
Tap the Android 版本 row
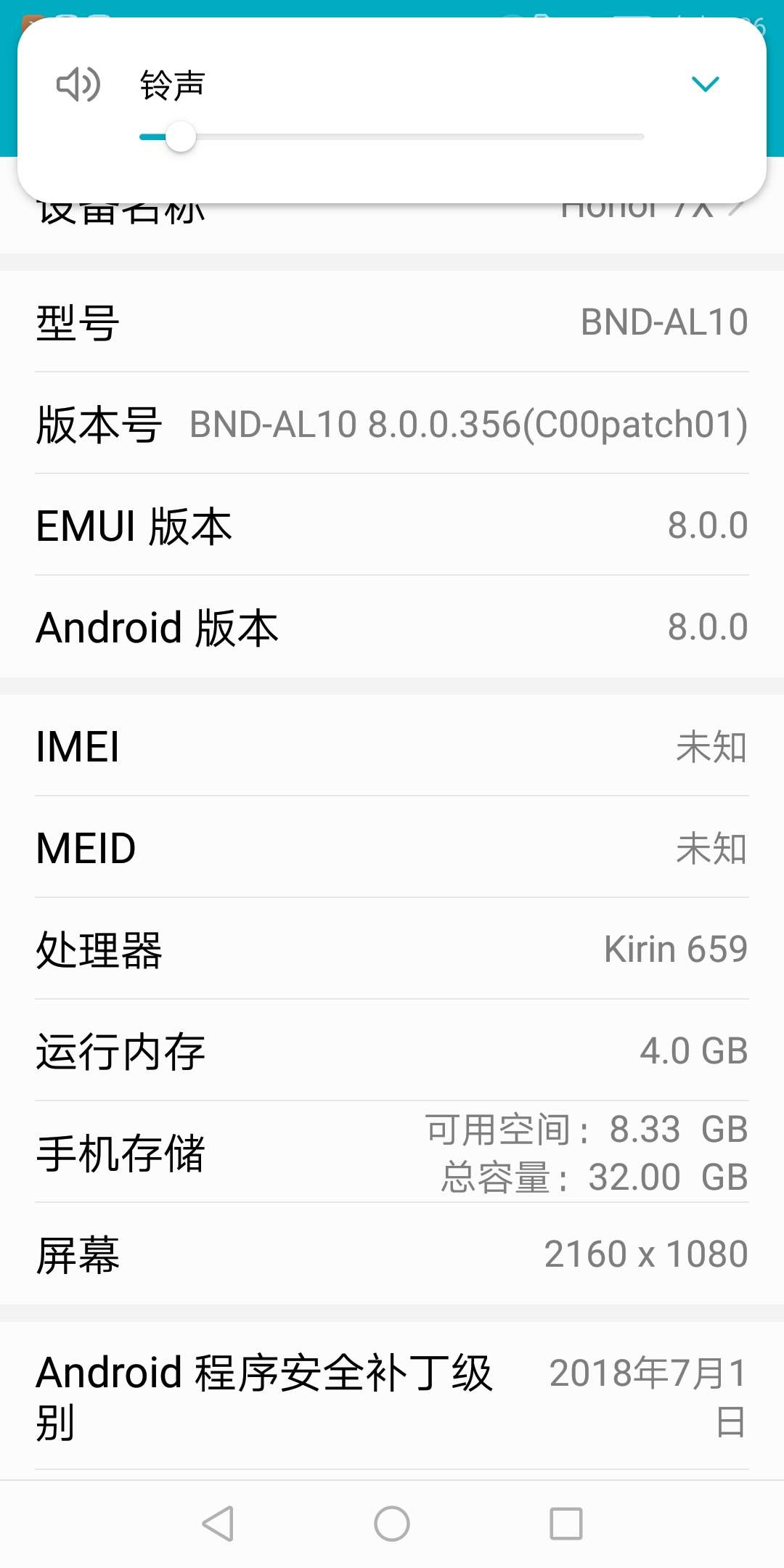coord(392,627)
